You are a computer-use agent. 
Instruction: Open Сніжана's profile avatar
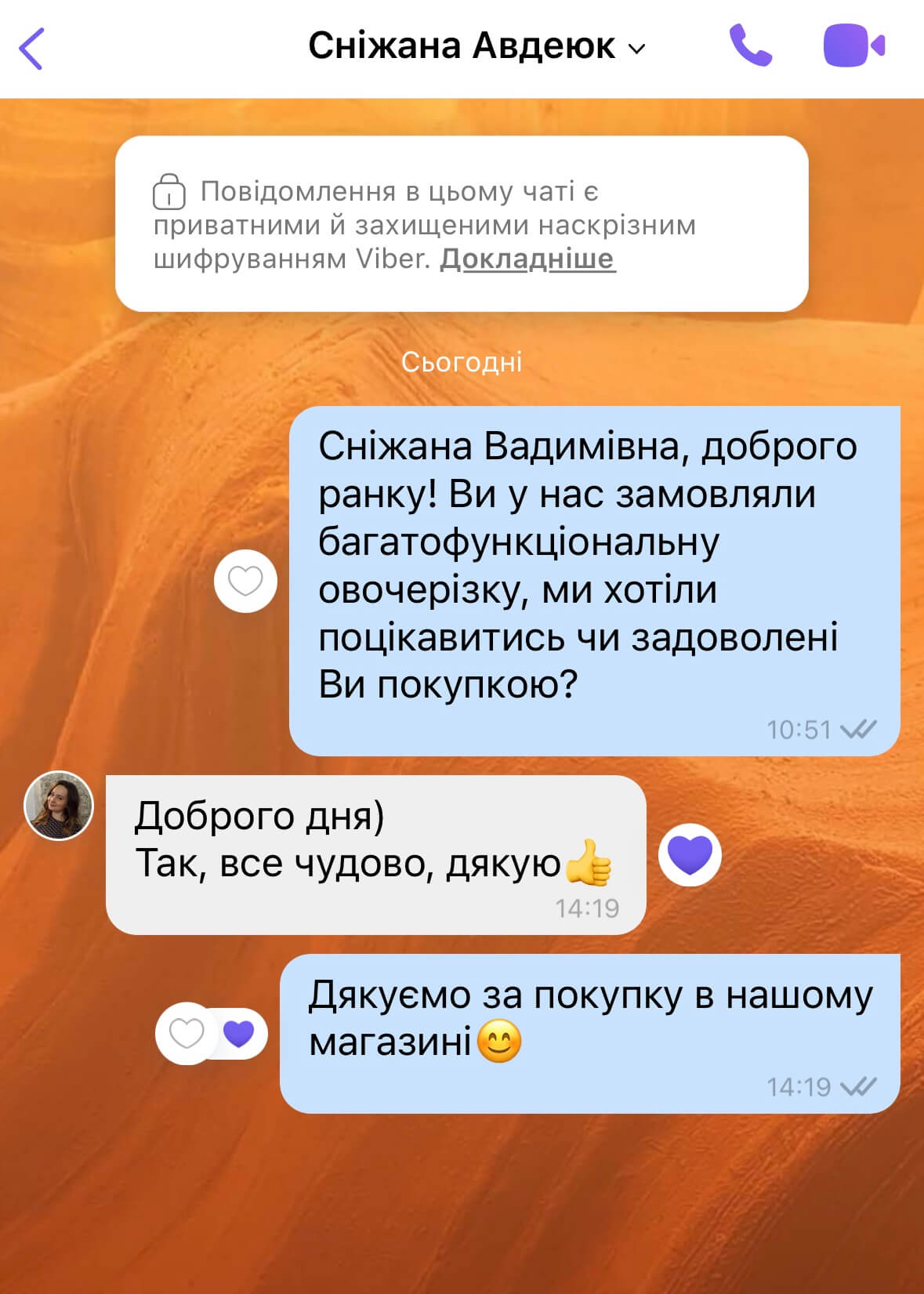tap(60, 806)
